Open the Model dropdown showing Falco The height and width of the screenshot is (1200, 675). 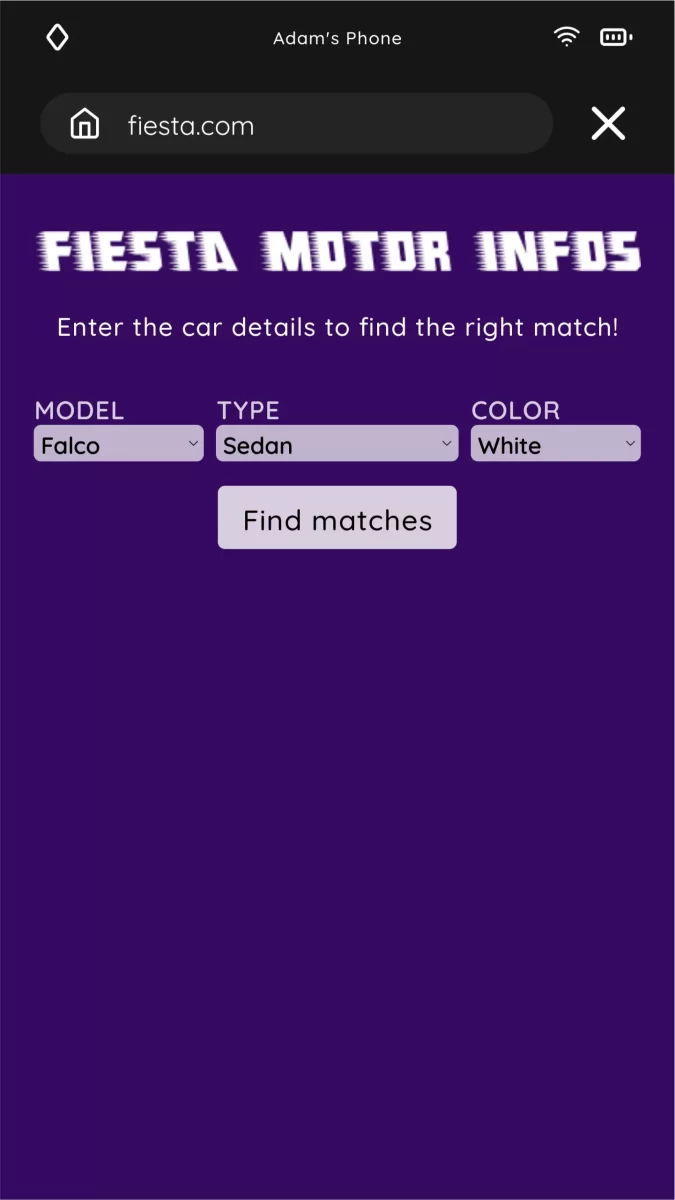(x=118, y=445)
